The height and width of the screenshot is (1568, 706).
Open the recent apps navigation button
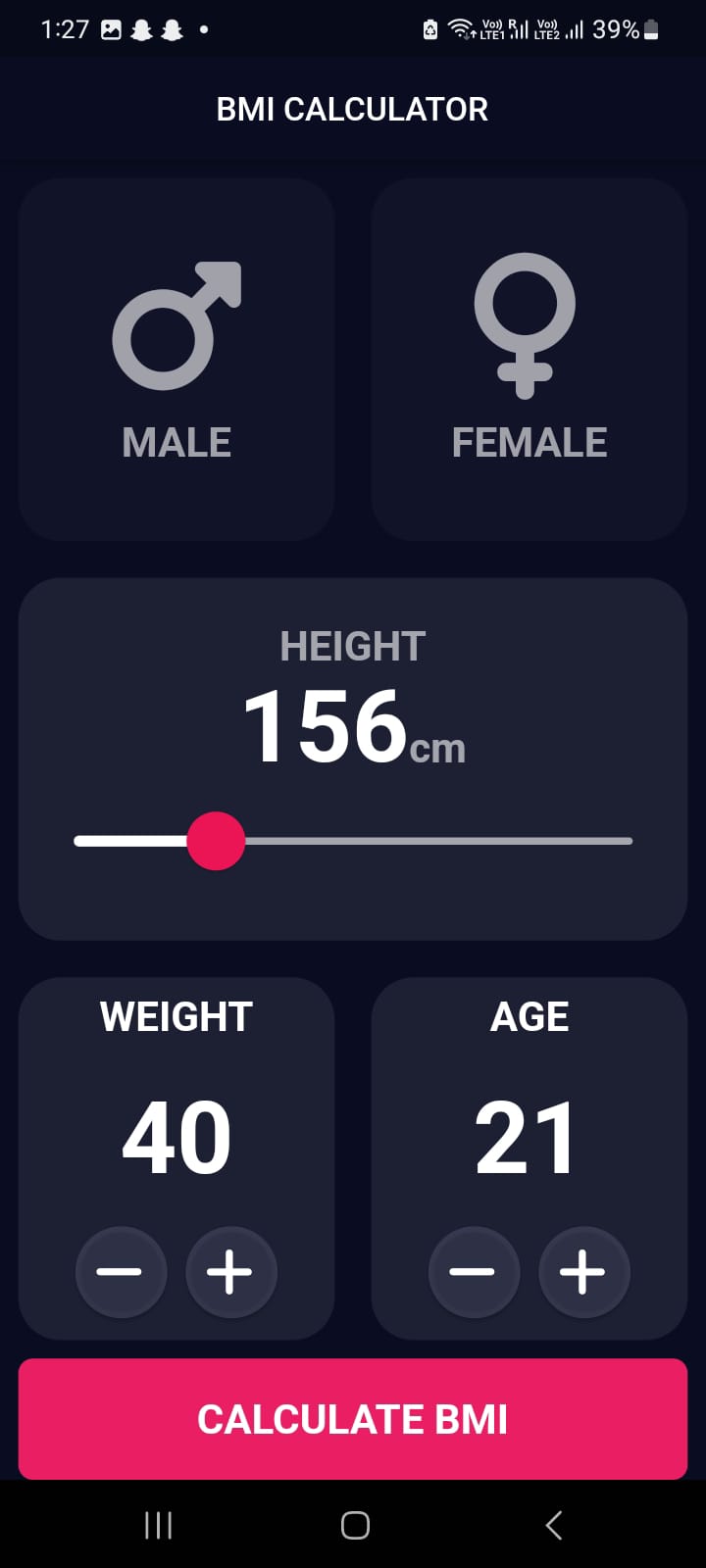point(157,1525)
